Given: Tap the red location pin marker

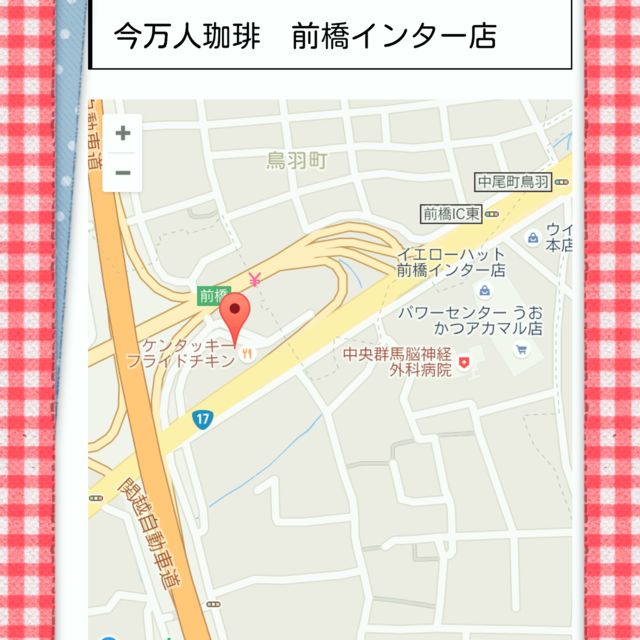Looking at the screenshot, I should coord(235,314).
